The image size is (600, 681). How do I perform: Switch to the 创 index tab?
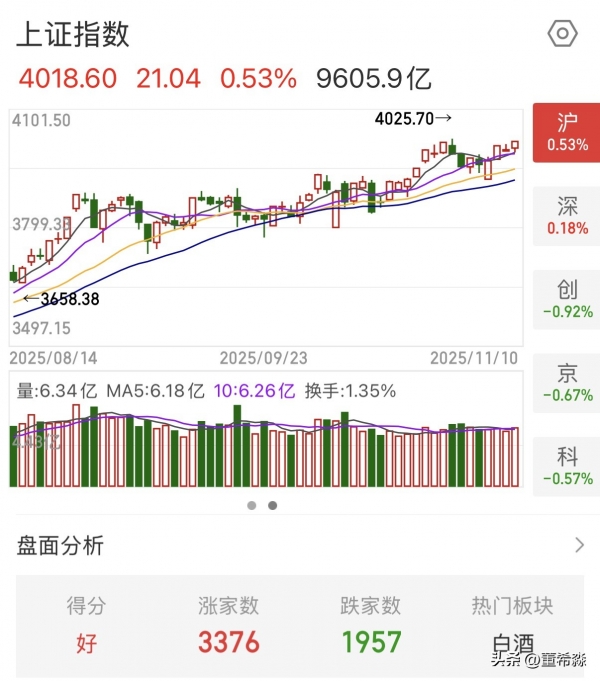coord(567,299)
